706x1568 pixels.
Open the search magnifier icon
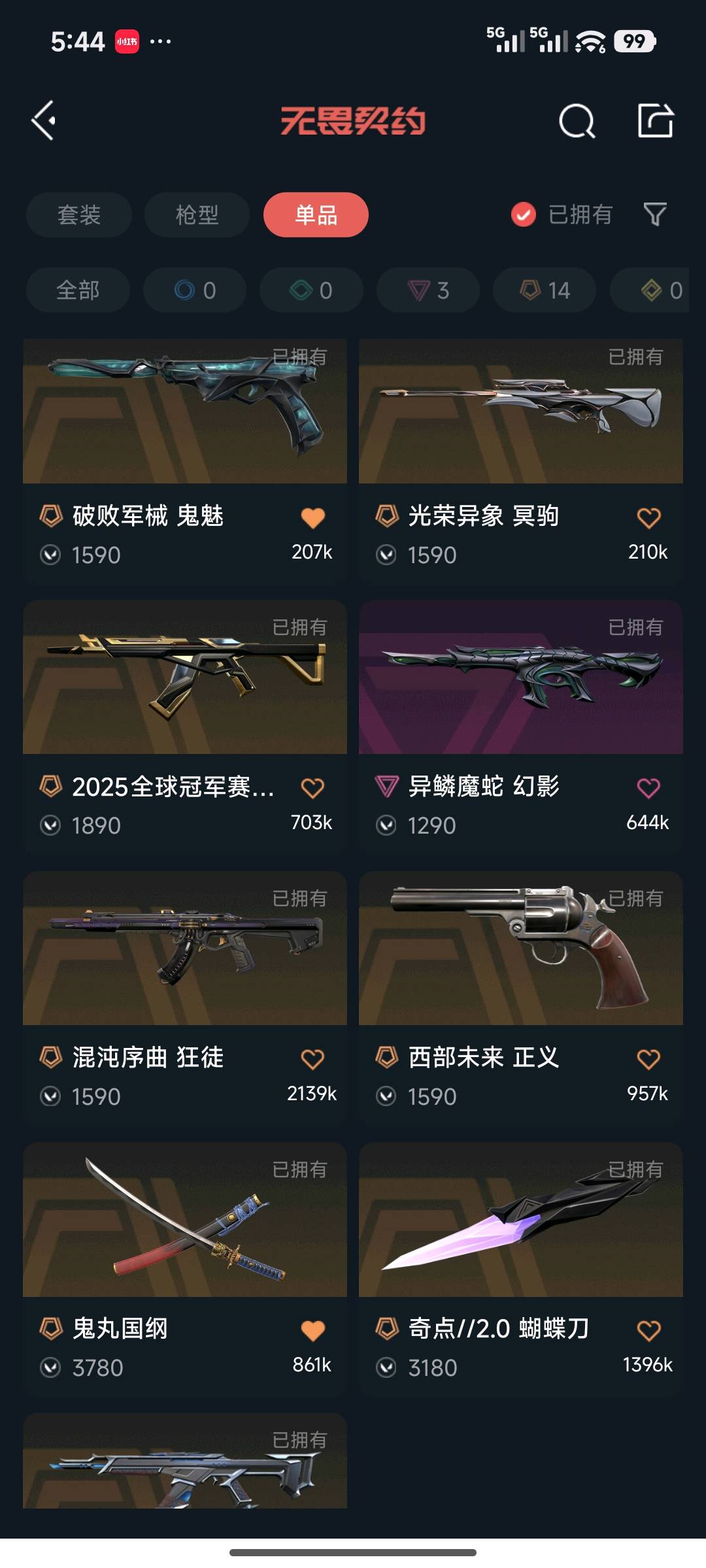[577, 121]
